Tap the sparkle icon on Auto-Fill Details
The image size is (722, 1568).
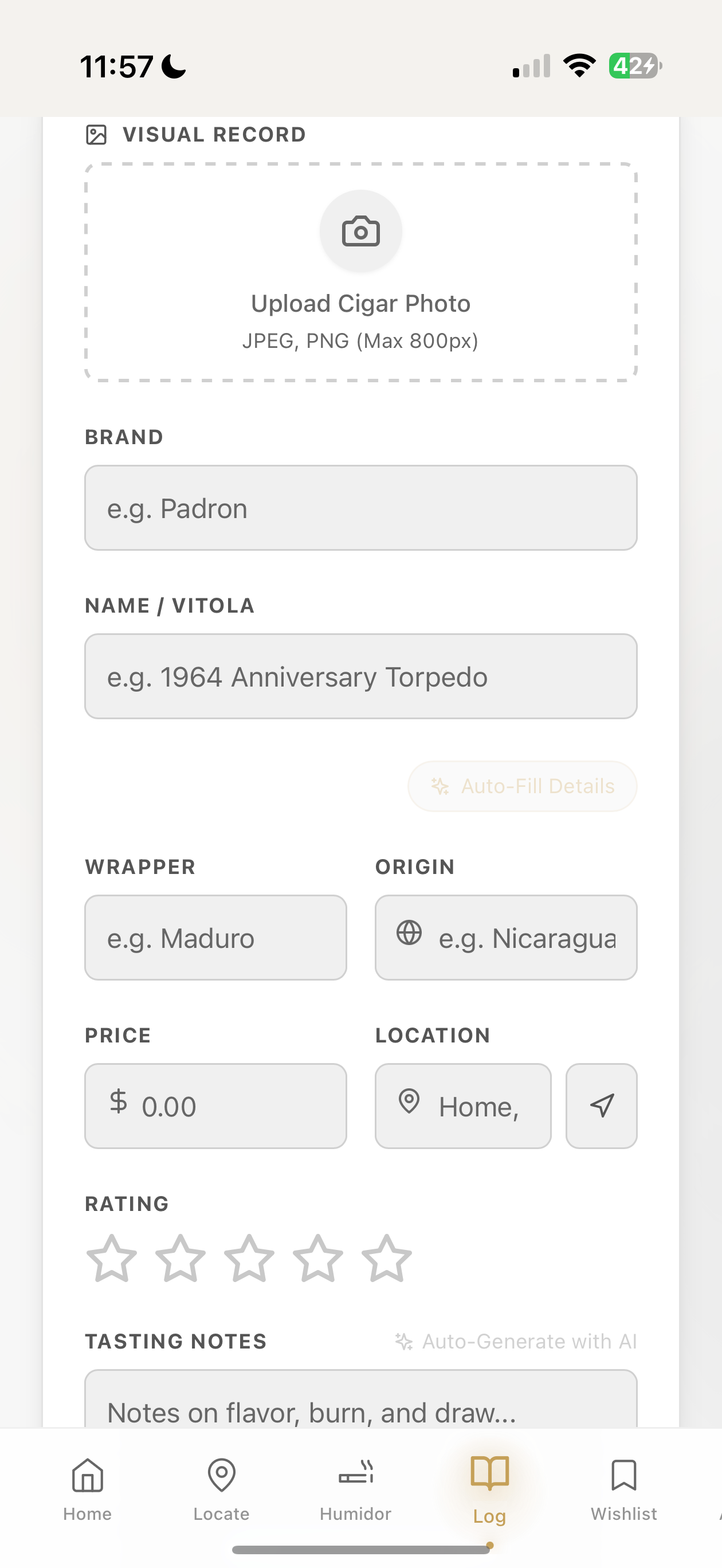[x=440, y=786]
